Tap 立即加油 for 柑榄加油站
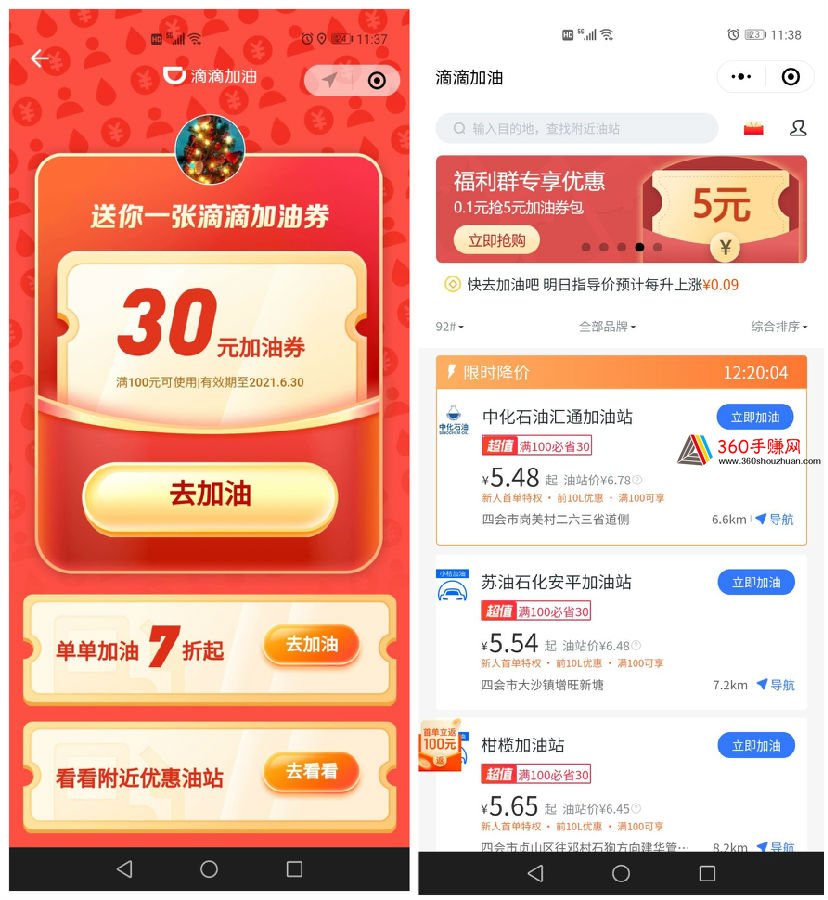828x900 pixels. click(x=755, y=745)
